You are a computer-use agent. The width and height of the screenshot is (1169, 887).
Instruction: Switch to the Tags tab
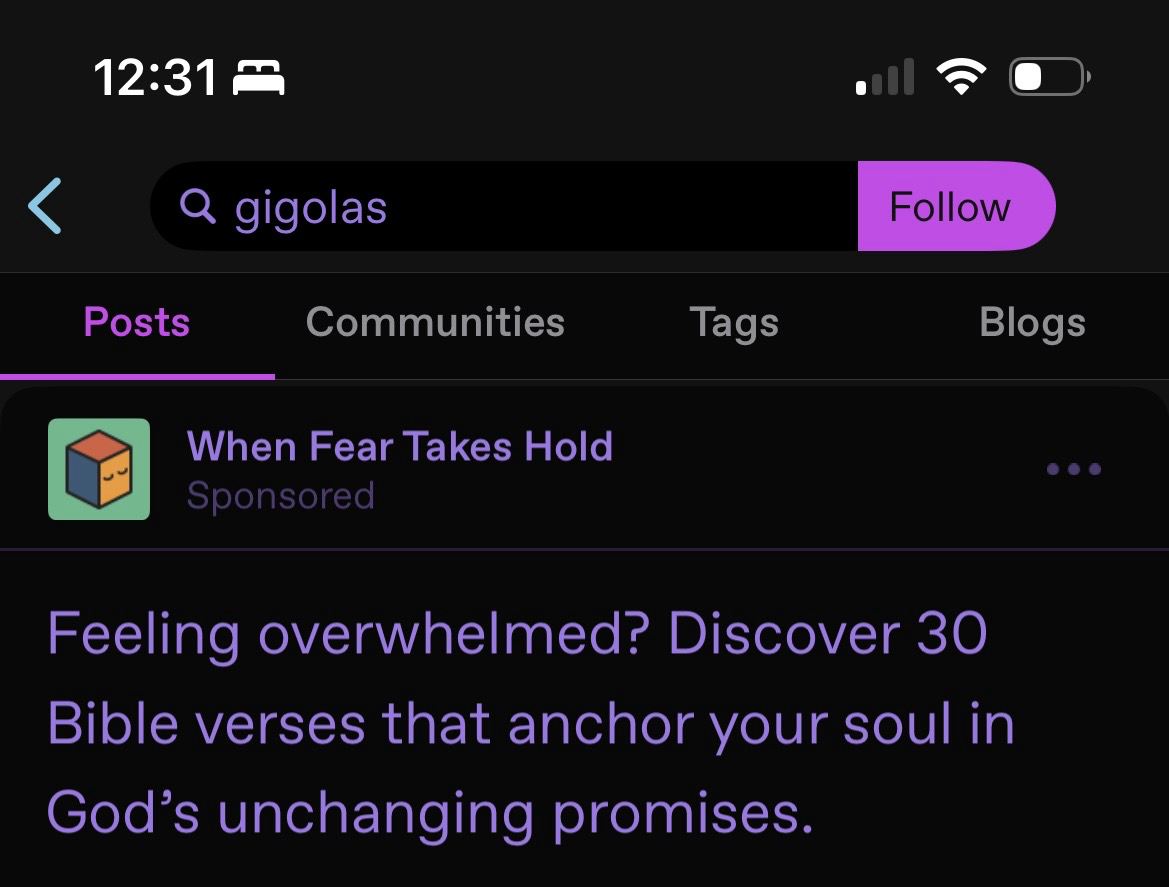(733, 323)
